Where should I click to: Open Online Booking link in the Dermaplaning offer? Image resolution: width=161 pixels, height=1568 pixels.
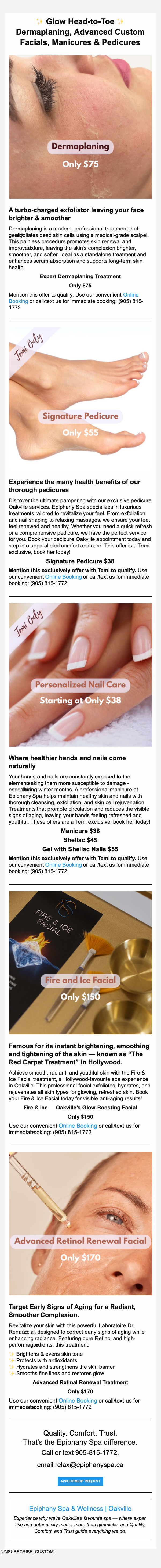pos(130,295)
